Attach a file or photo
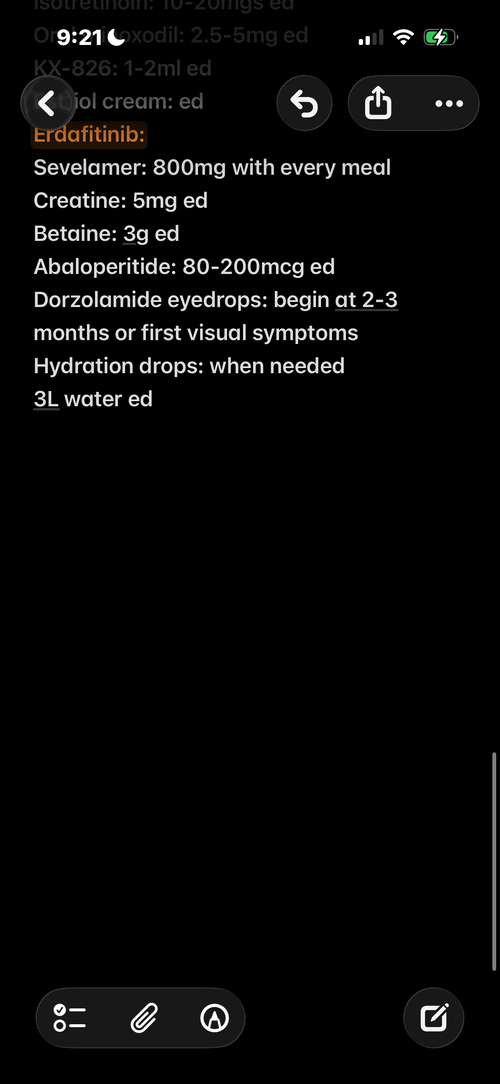The height and width of the screenshot is (1084, 500). tap(143, 1018)
